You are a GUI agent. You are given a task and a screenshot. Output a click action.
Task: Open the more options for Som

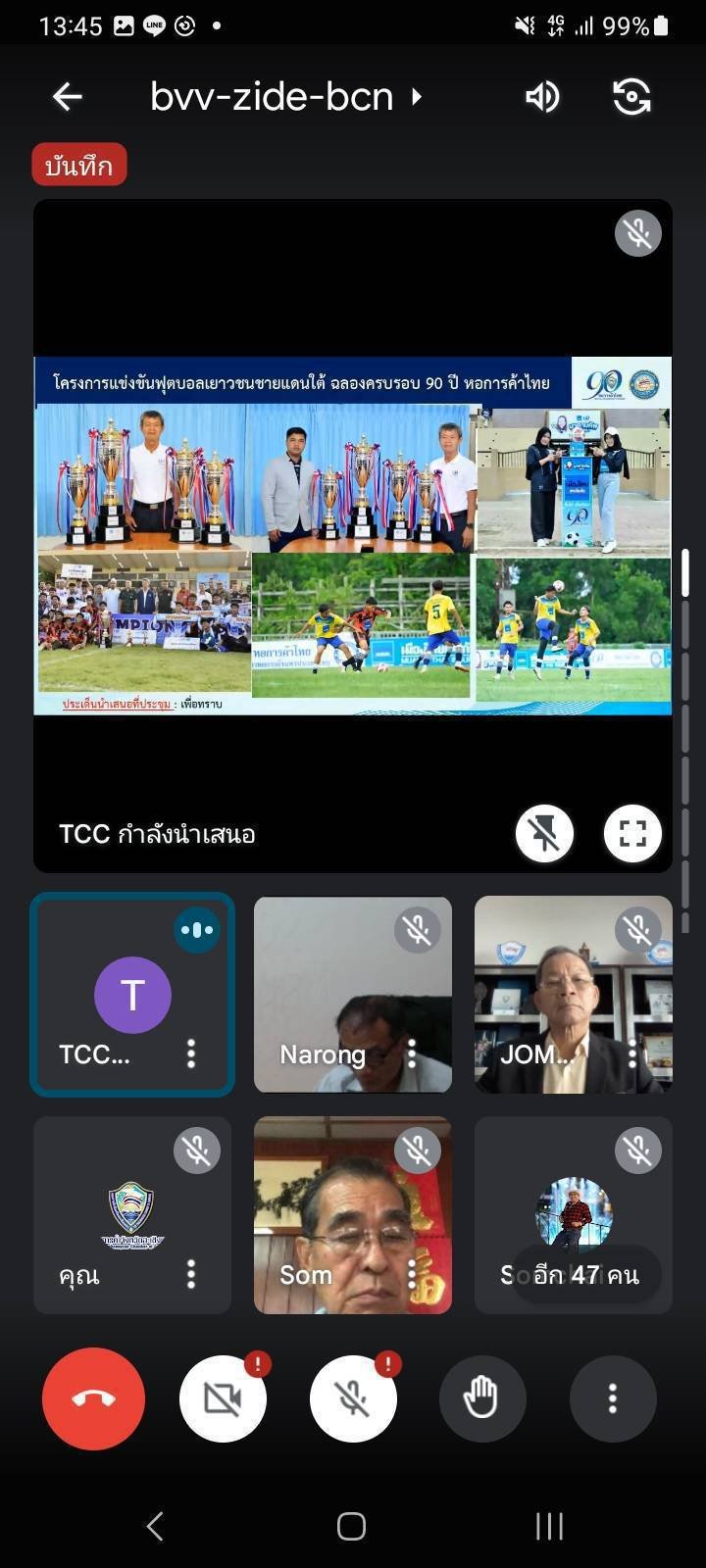[412, 1274]
